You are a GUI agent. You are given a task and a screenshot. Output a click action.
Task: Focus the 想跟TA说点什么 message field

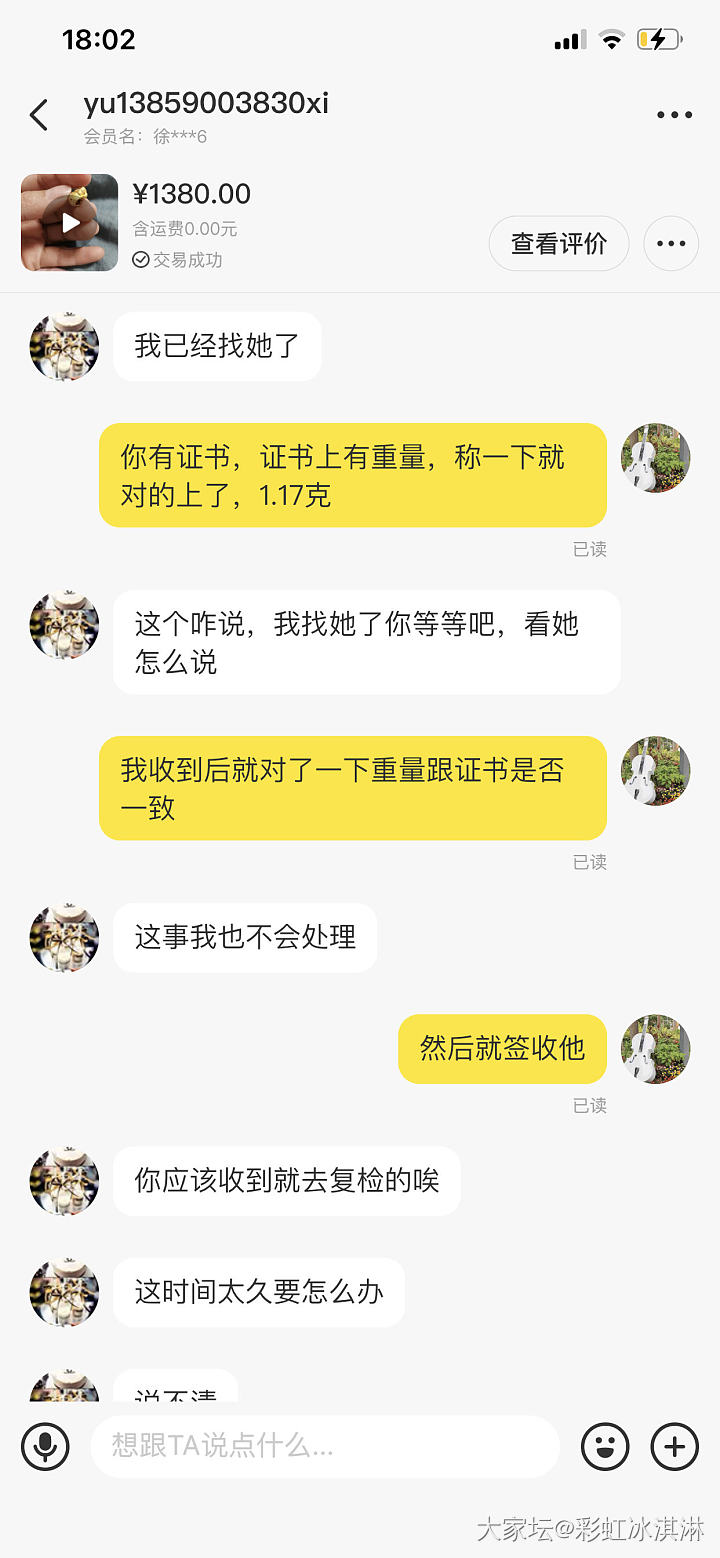(324, 1446)
